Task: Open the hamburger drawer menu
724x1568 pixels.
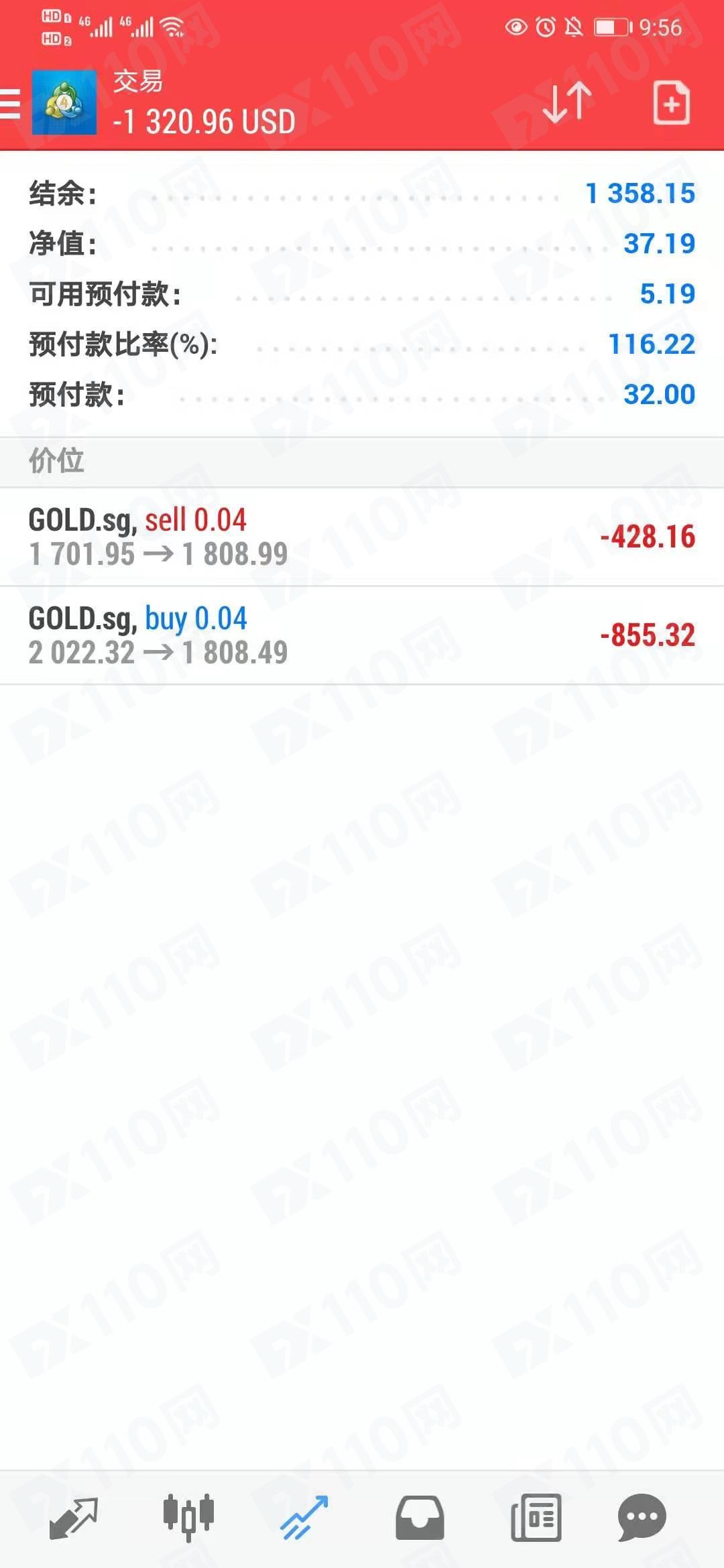Action: [x=9, y=104]
